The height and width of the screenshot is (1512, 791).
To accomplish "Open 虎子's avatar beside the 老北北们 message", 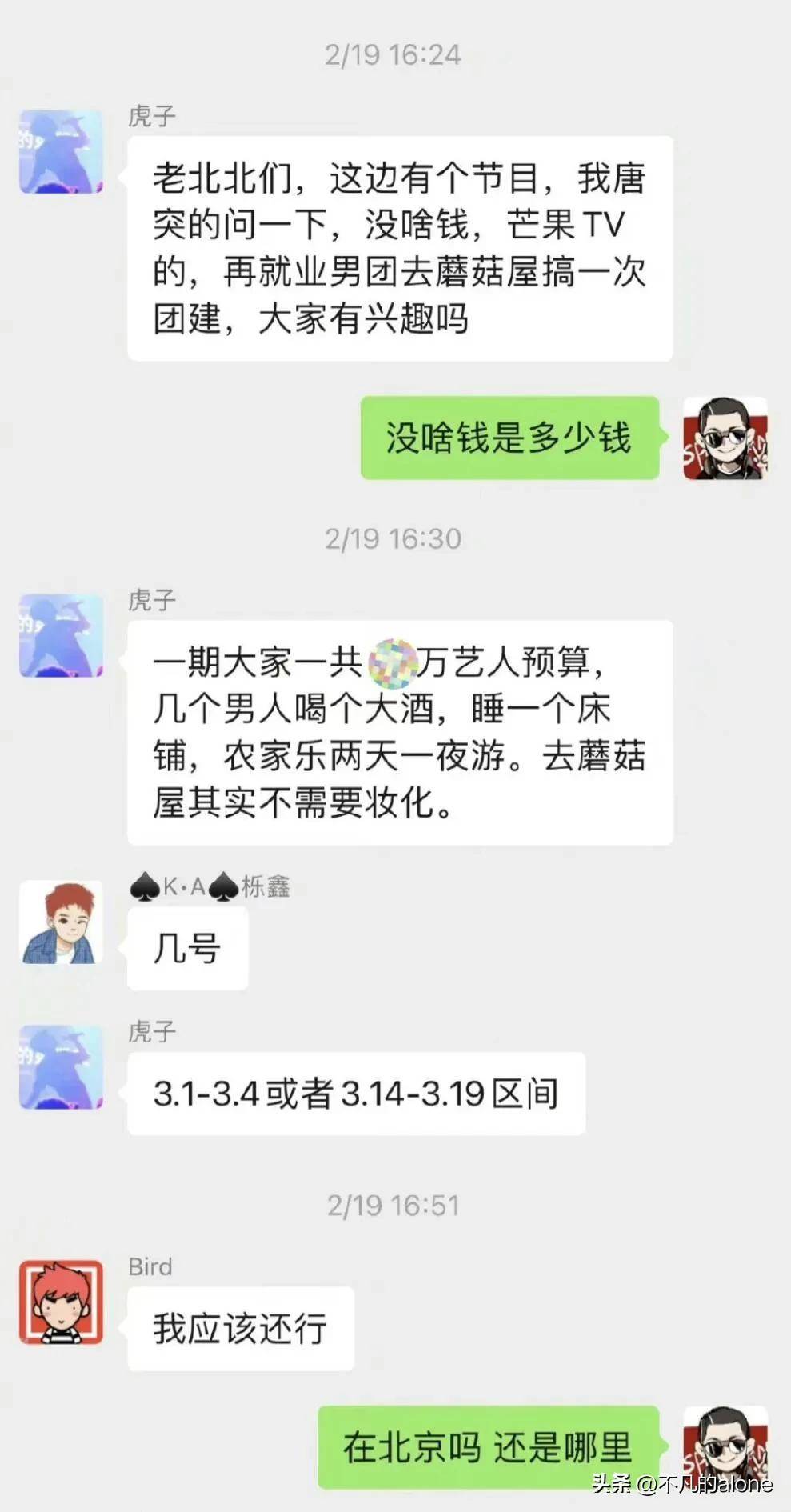I will coord(62,152).
